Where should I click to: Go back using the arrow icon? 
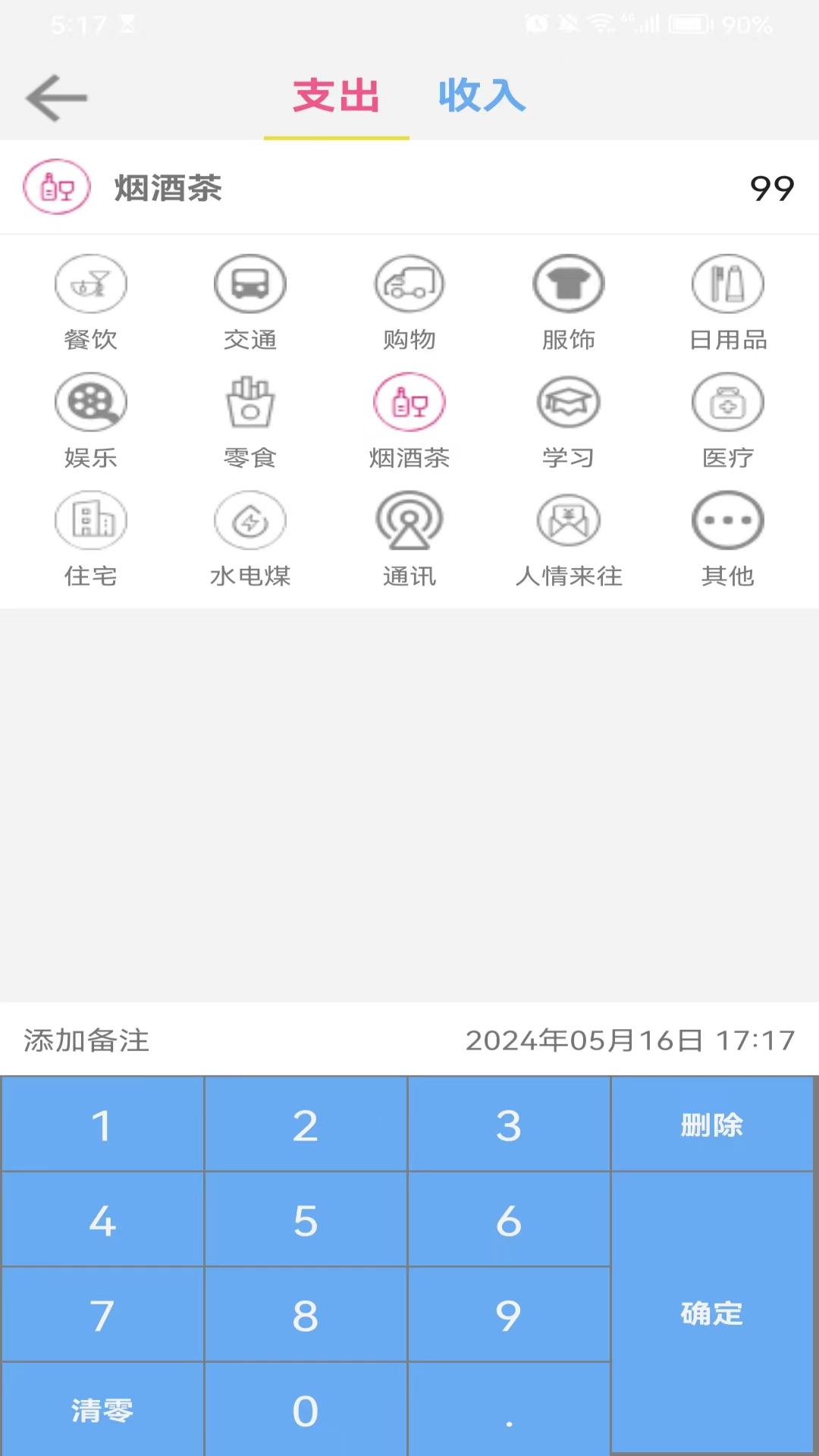tap(57, 98)
